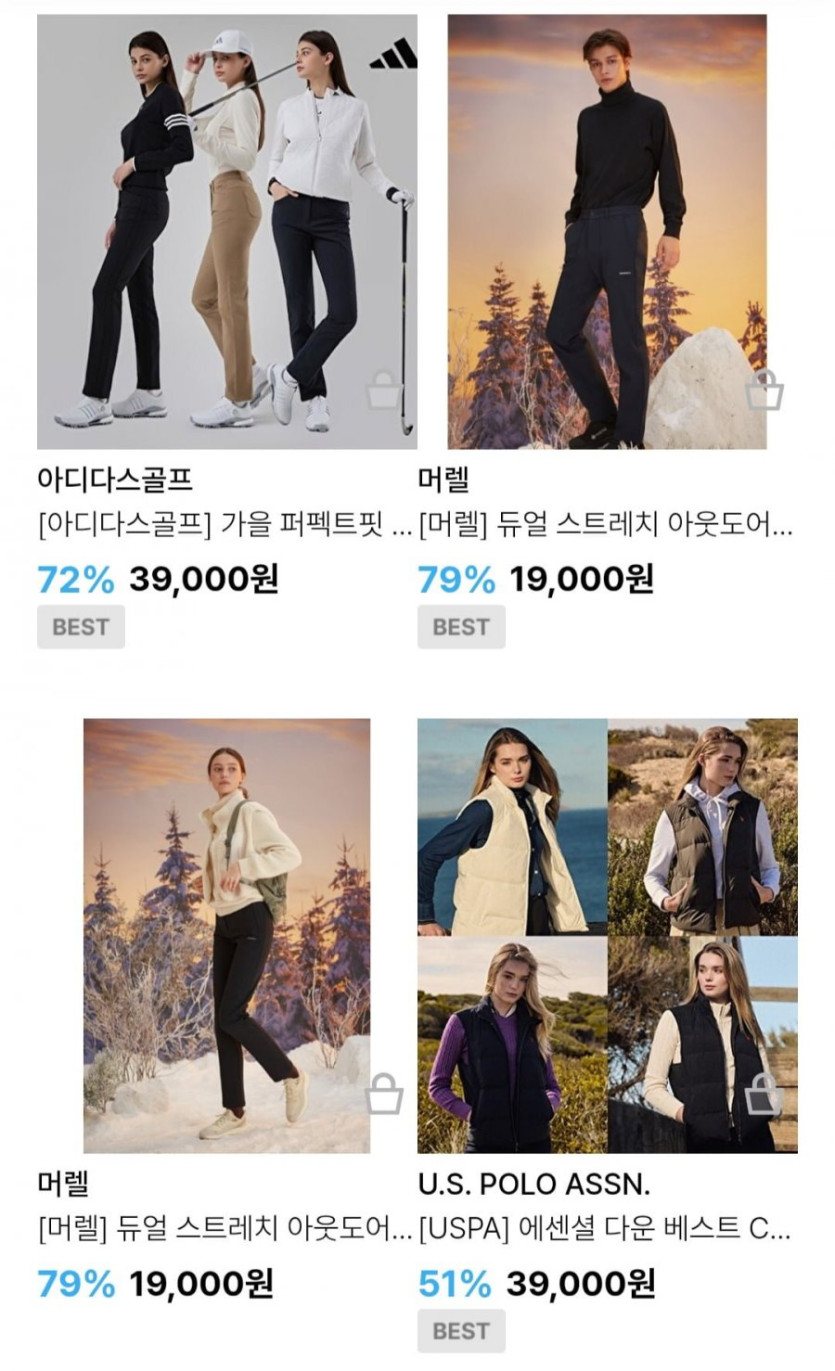Open the 머렐 product showing woman in snow

[x=226, y=935]
